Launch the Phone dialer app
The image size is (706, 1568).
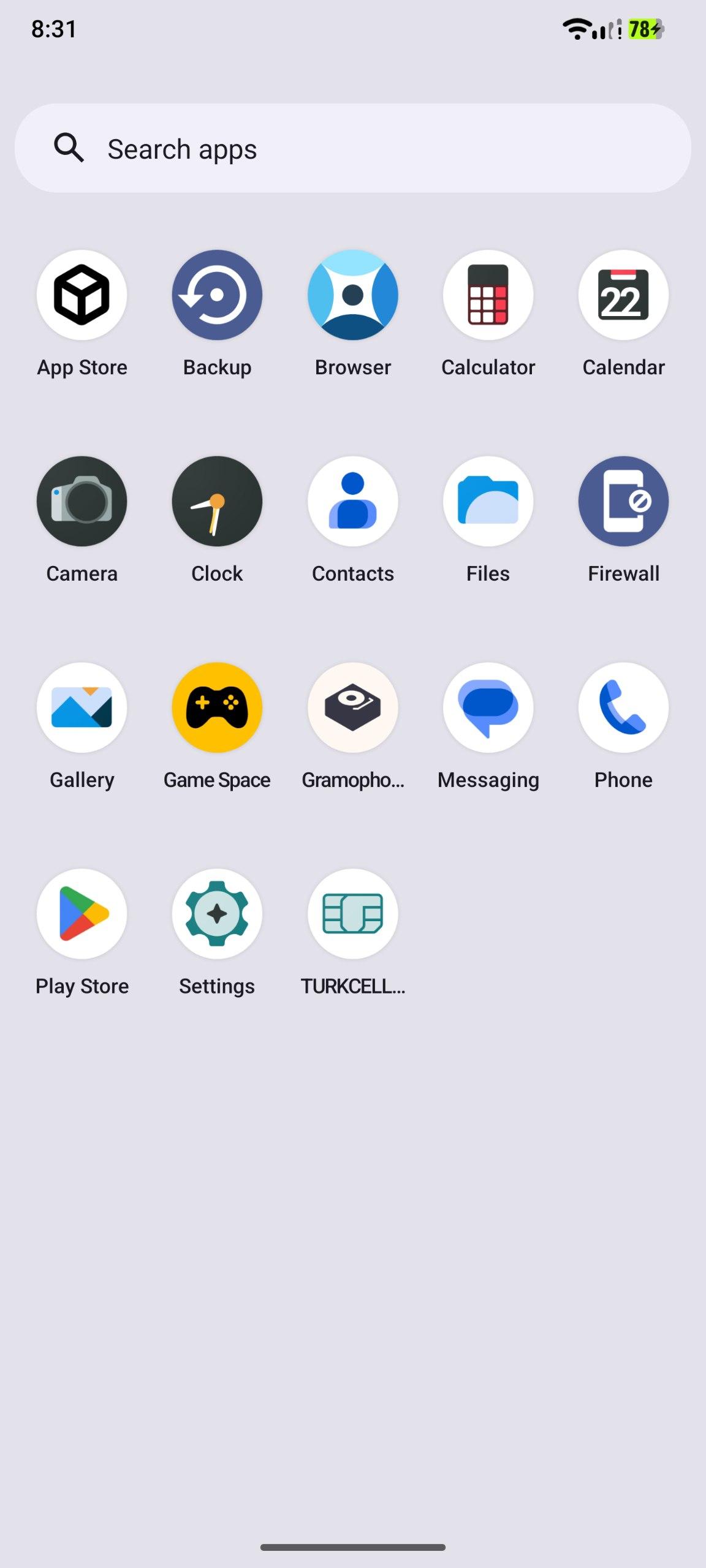pos(623,708)
